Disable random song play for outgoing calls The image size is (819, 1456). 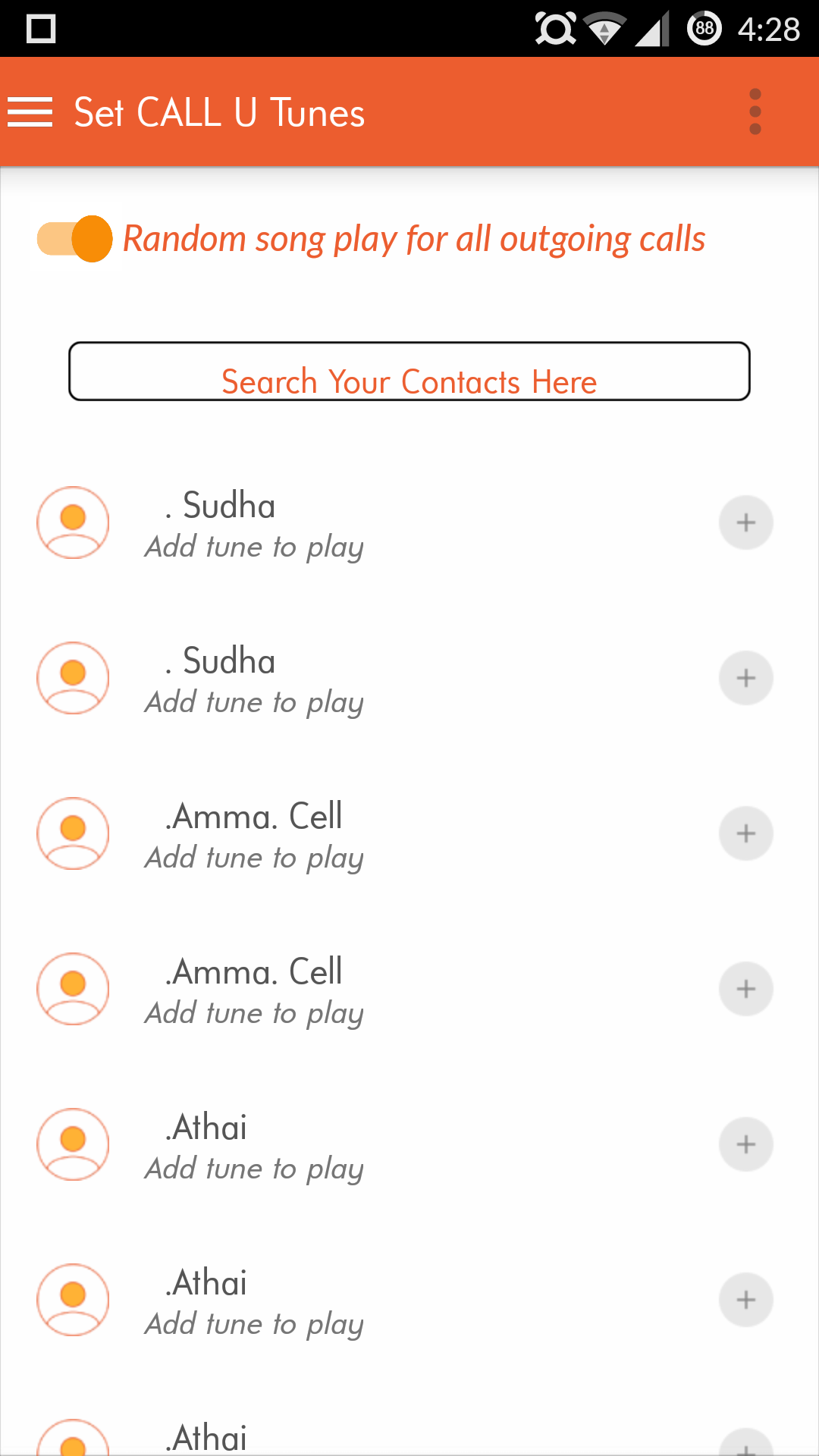click(74, 237)
